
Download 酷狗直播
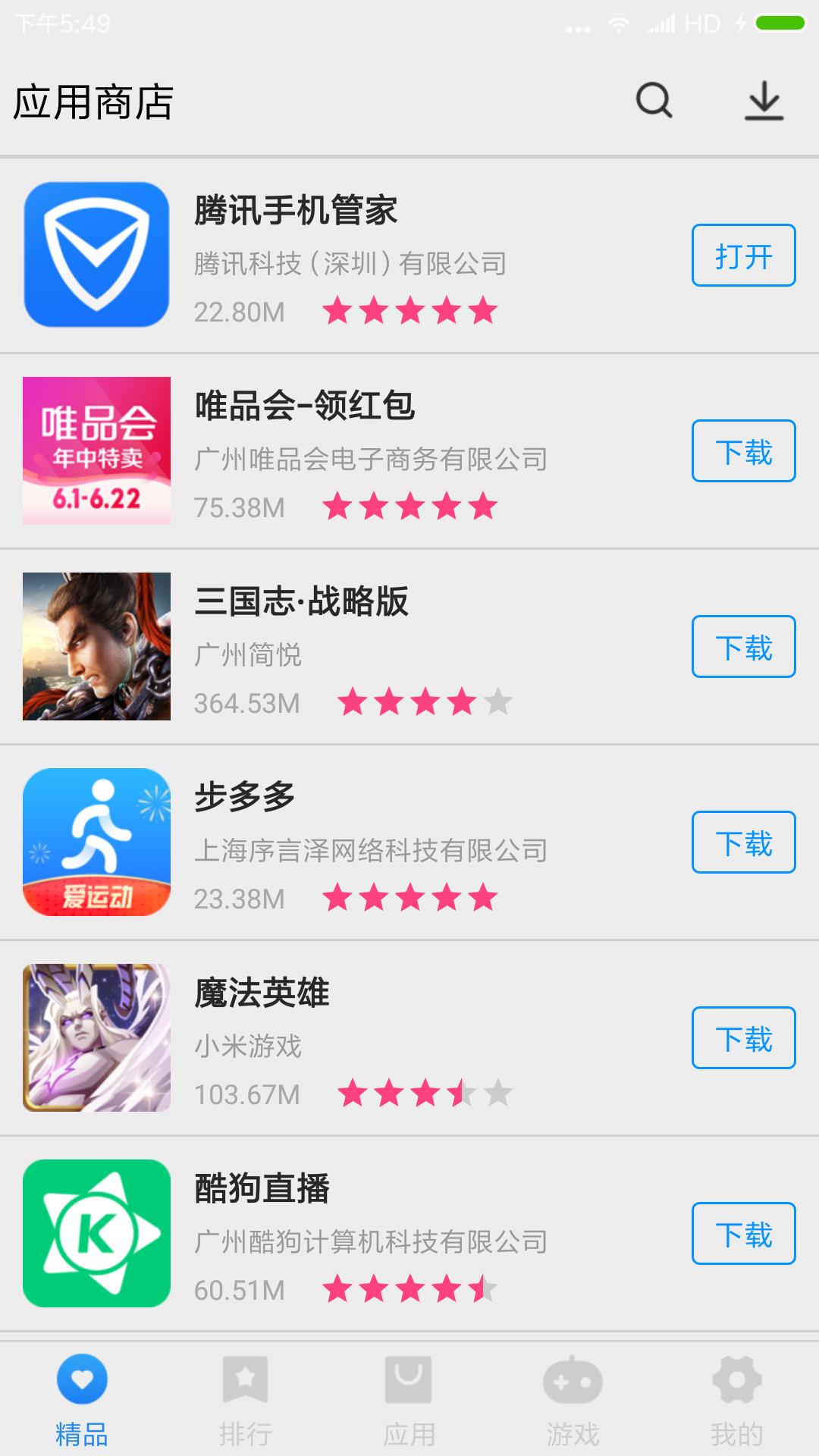(743, 1234)
